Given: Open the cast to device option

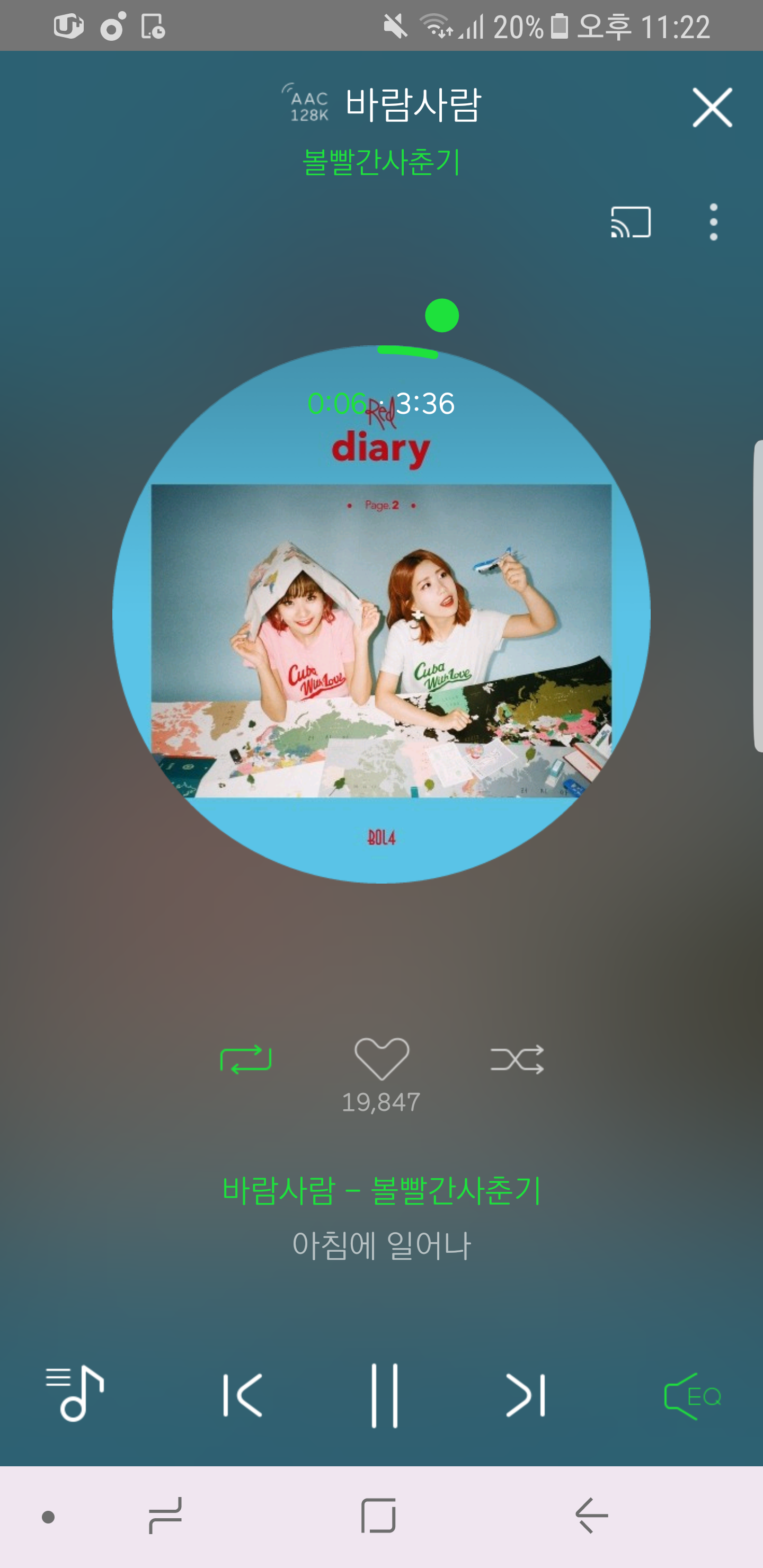Looking at the screenshot, I should [x=630, y=221].
